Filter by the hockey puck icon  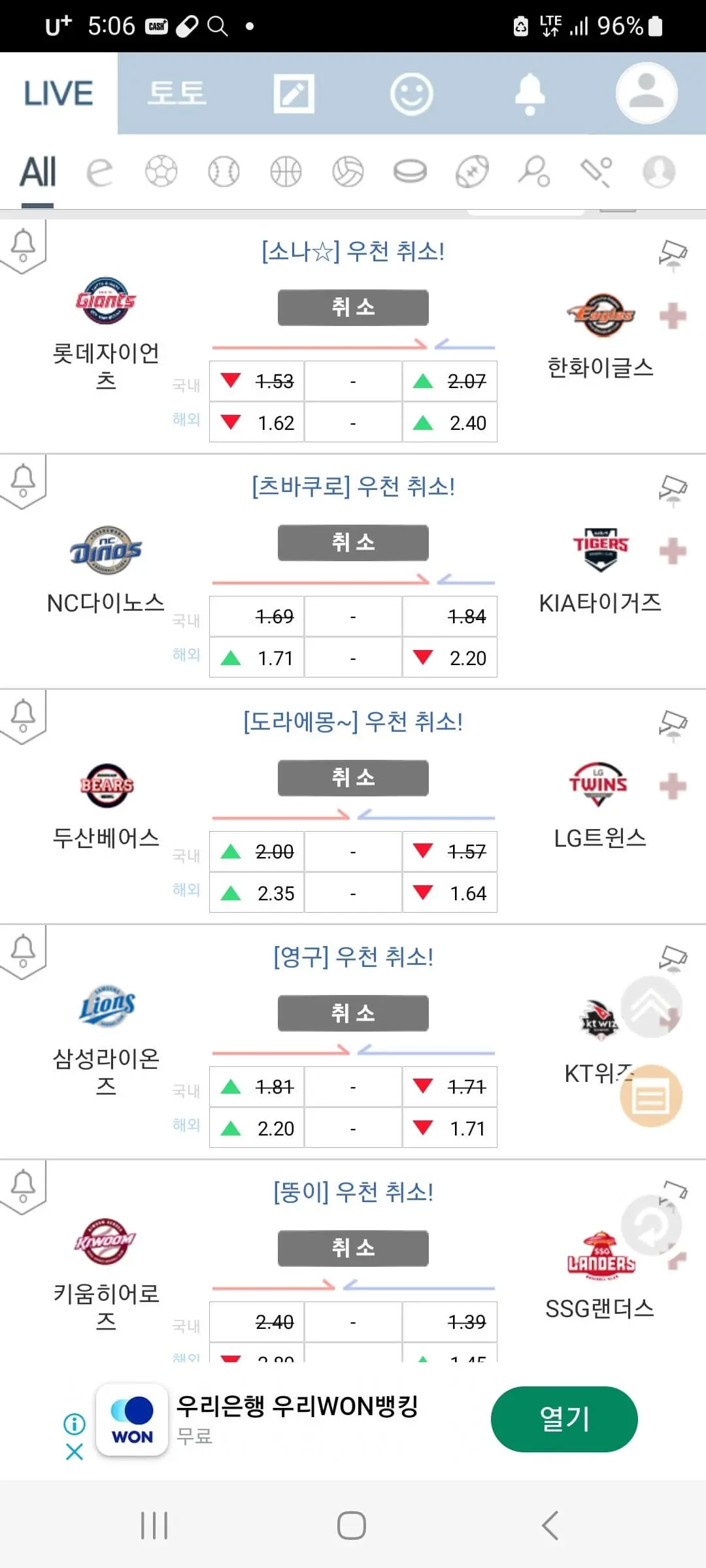[410, 172]
